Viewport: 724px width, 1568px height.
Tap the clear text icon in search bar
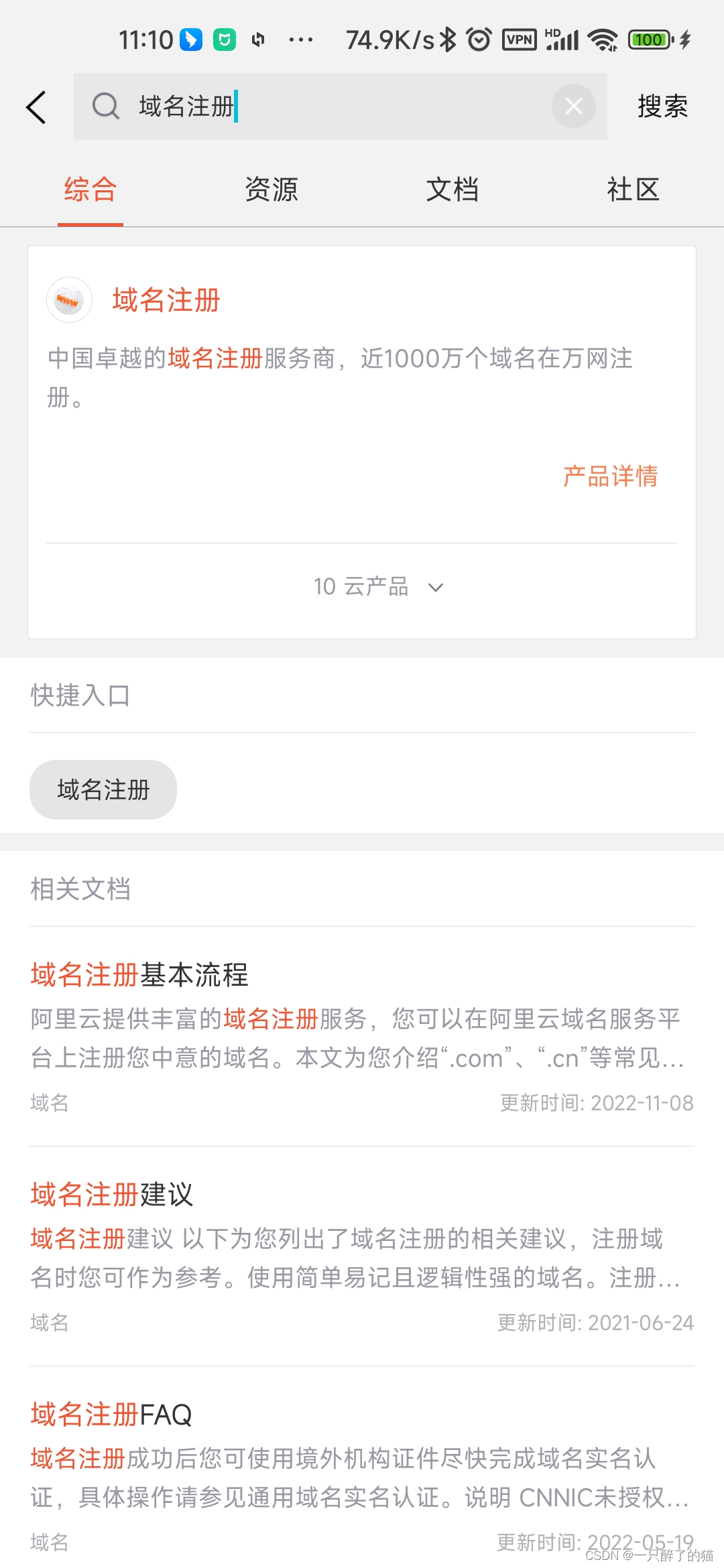pos(573,106)
